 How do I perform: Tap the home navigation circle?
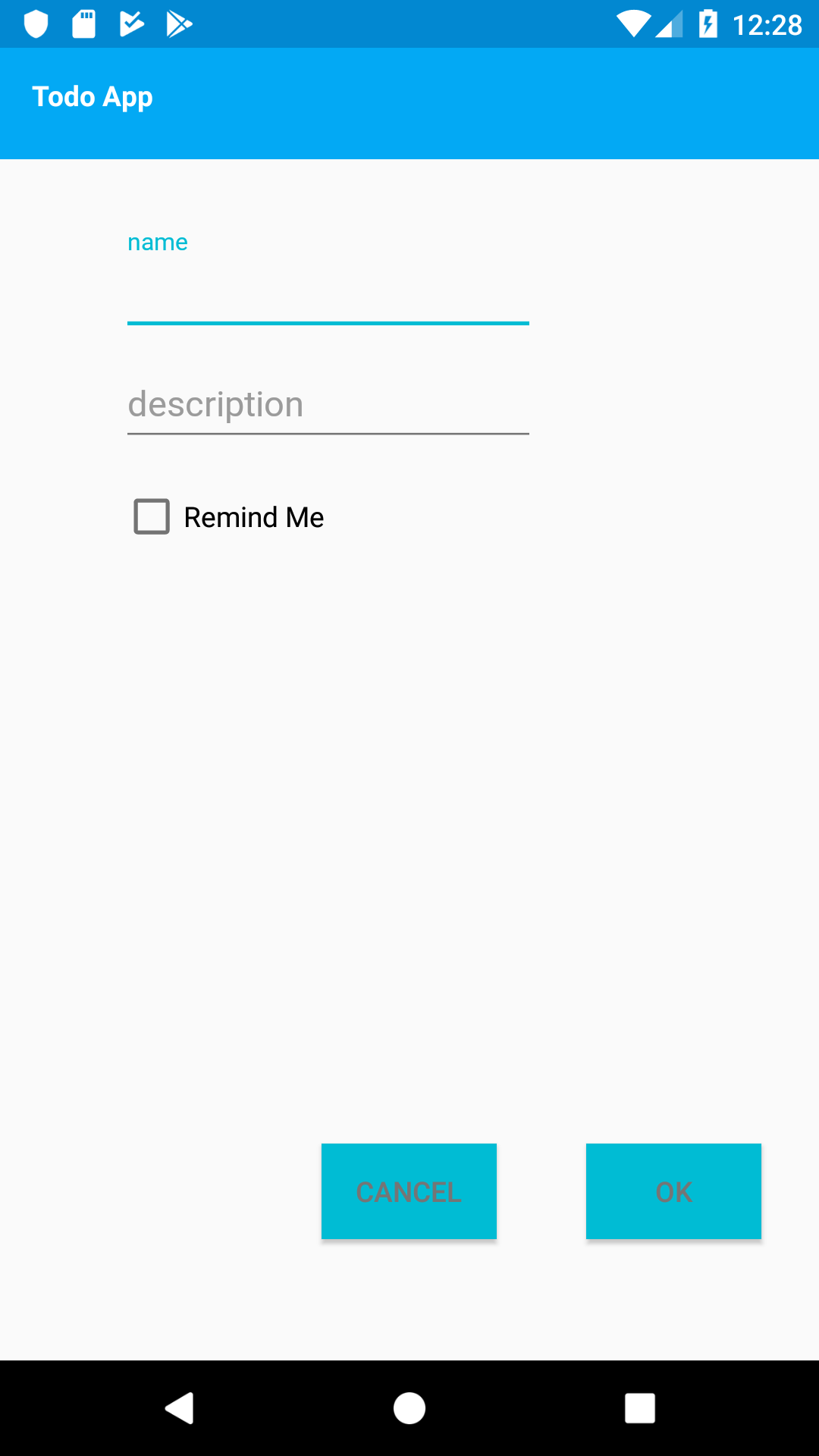[x=409, y=1408]
